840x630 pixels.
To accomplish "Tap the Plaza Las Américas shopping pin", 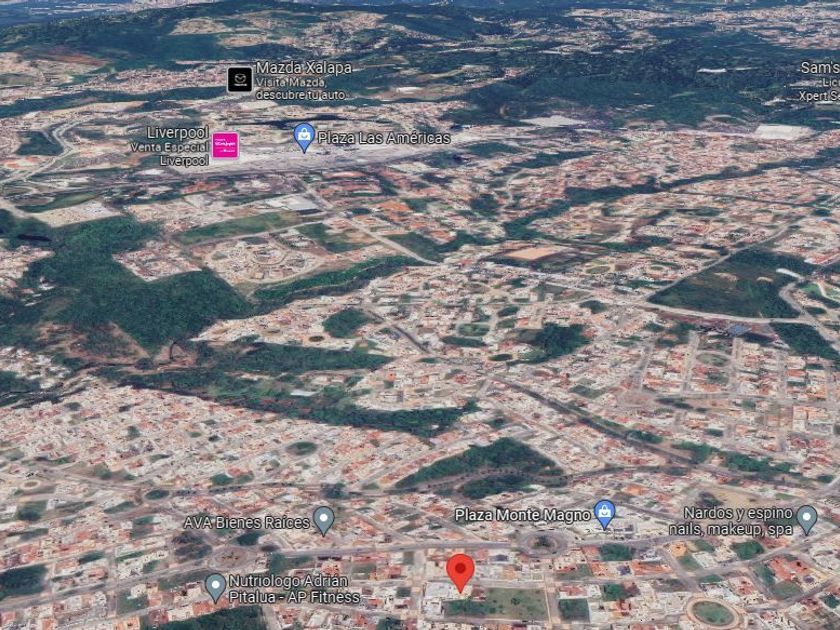I will point(304,136).
